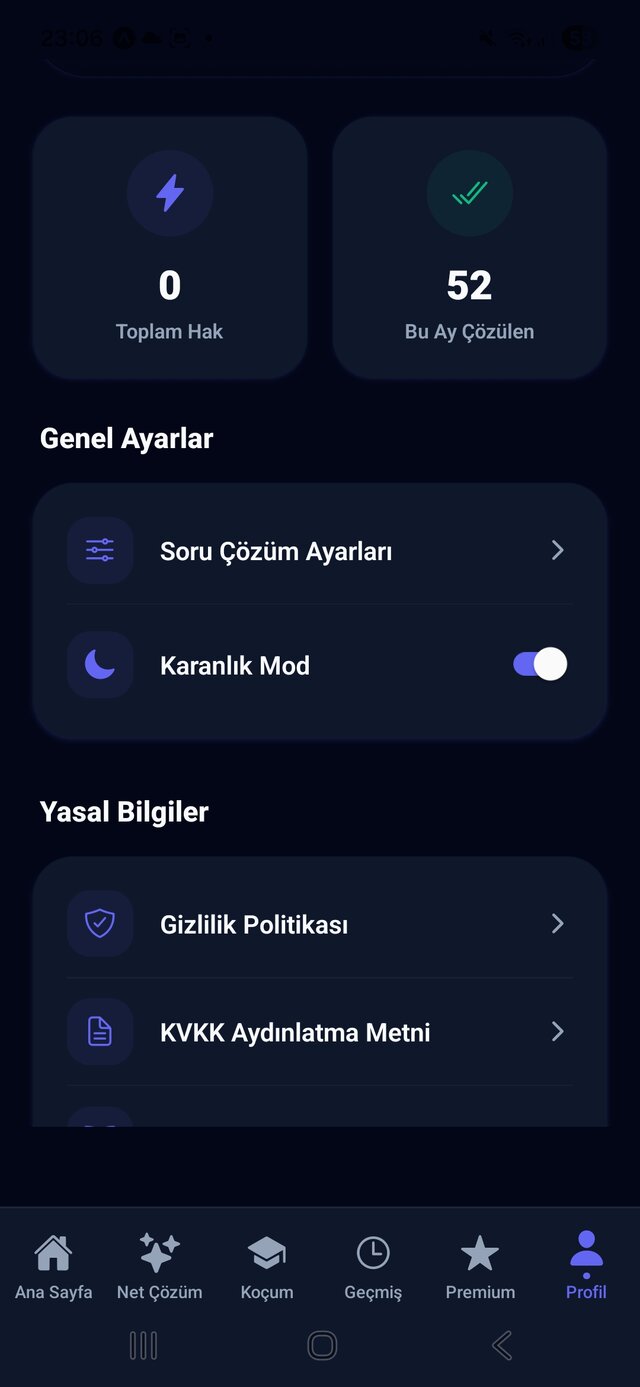The height and width of the screenshot is (1387, 640).
Task: Open the Premium tab
Action: (480, 1266)
